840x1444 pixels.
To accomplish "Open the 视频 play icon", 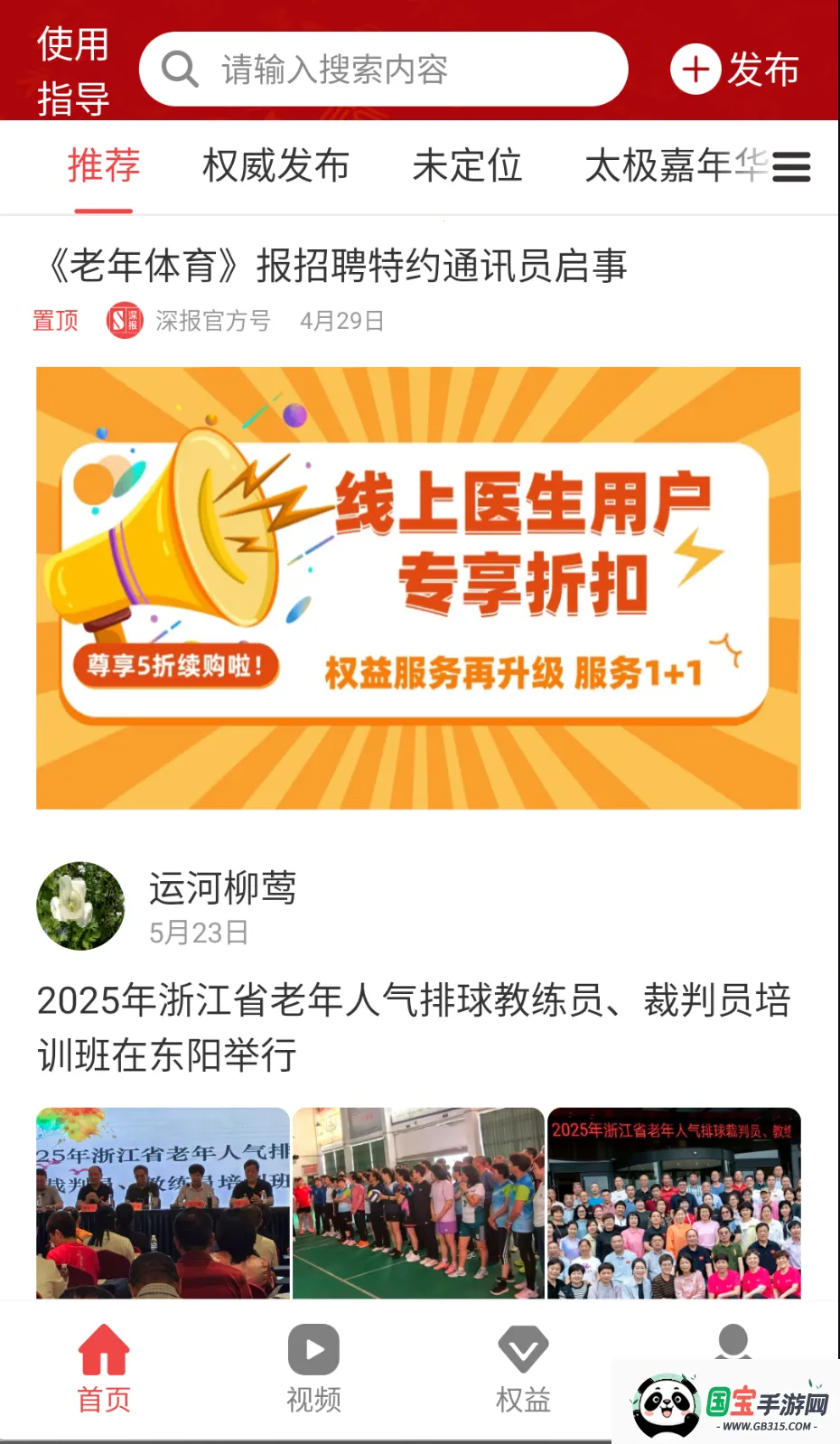I will tap(313, 1350).
